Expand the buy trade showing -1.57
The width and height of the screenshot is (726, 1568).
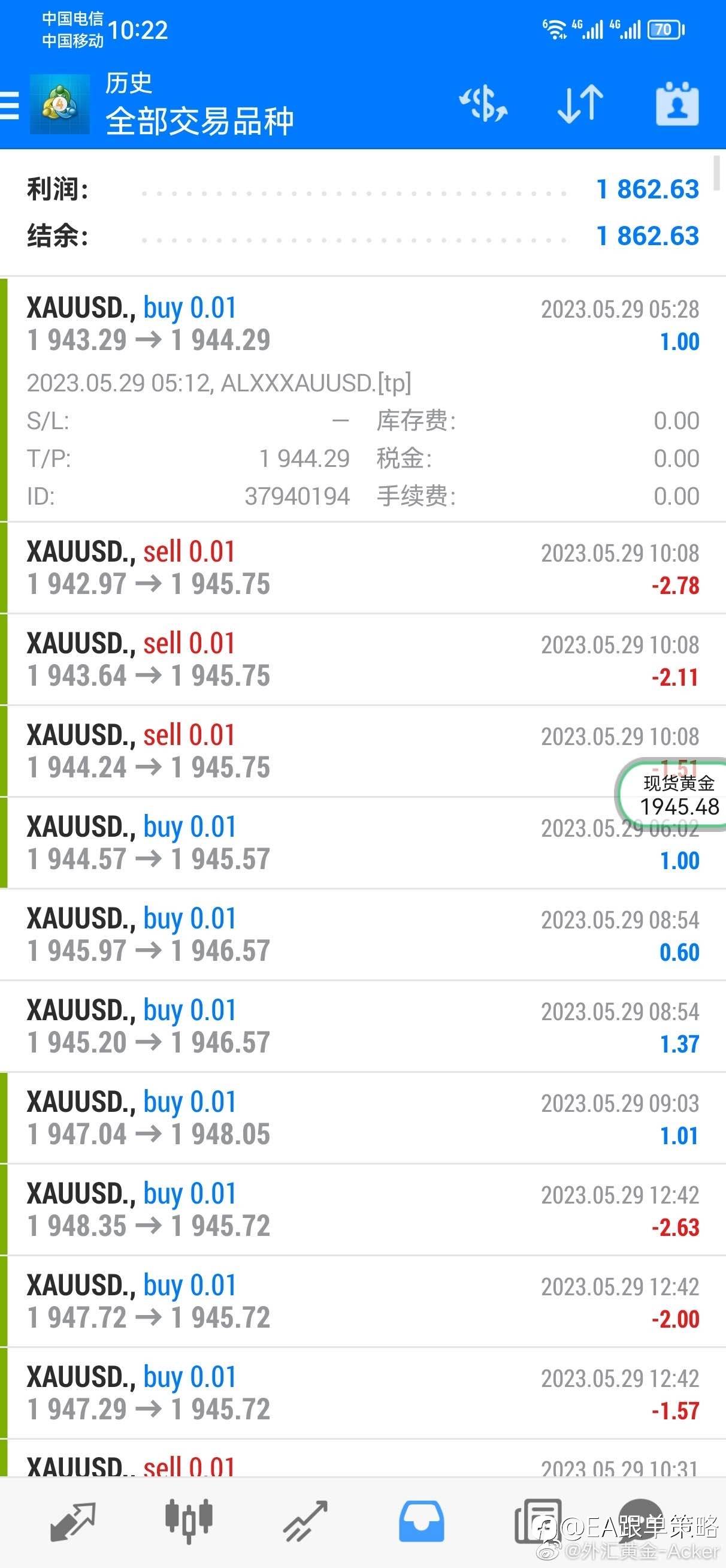click(x=362, y=1394)
